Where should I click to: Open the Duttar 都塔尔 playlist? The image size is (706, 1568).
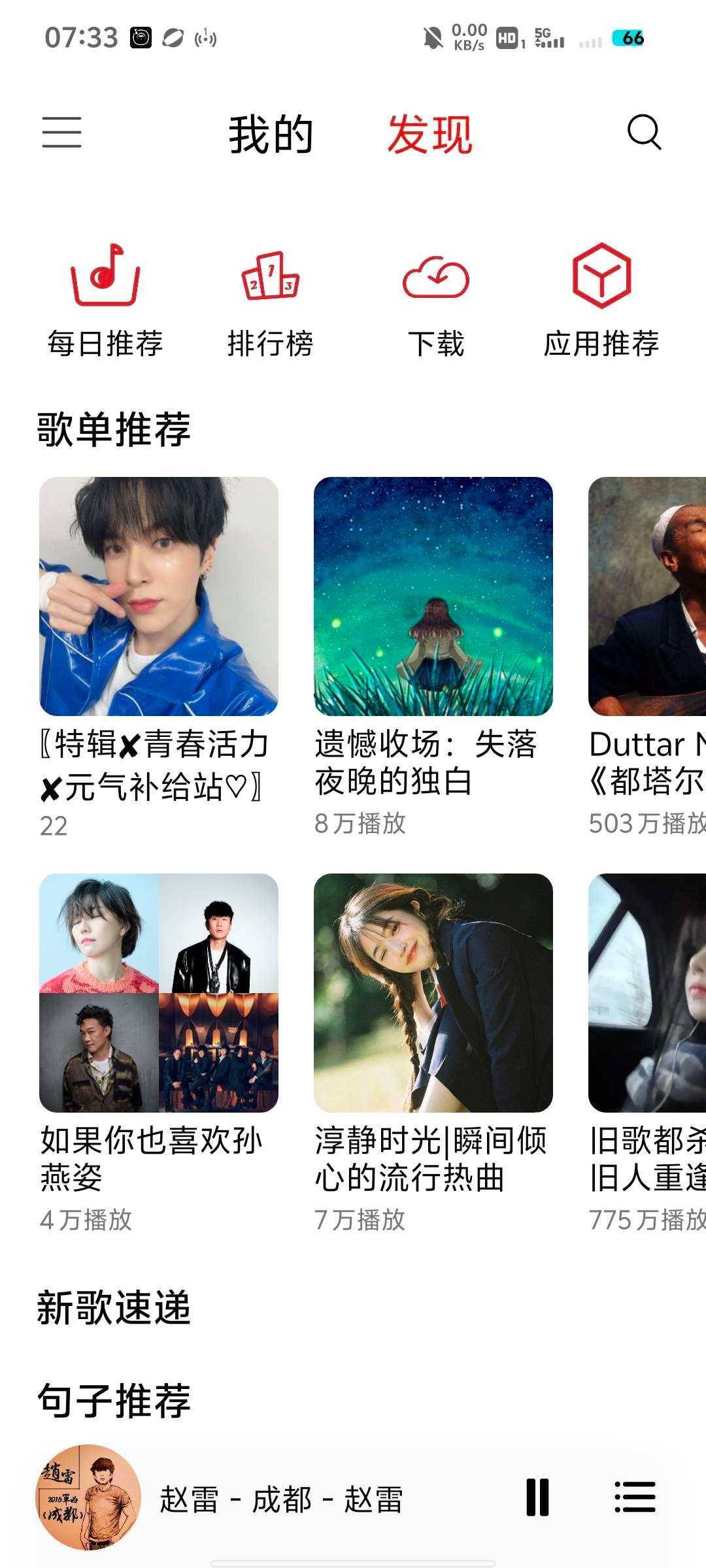pos(647,596)
